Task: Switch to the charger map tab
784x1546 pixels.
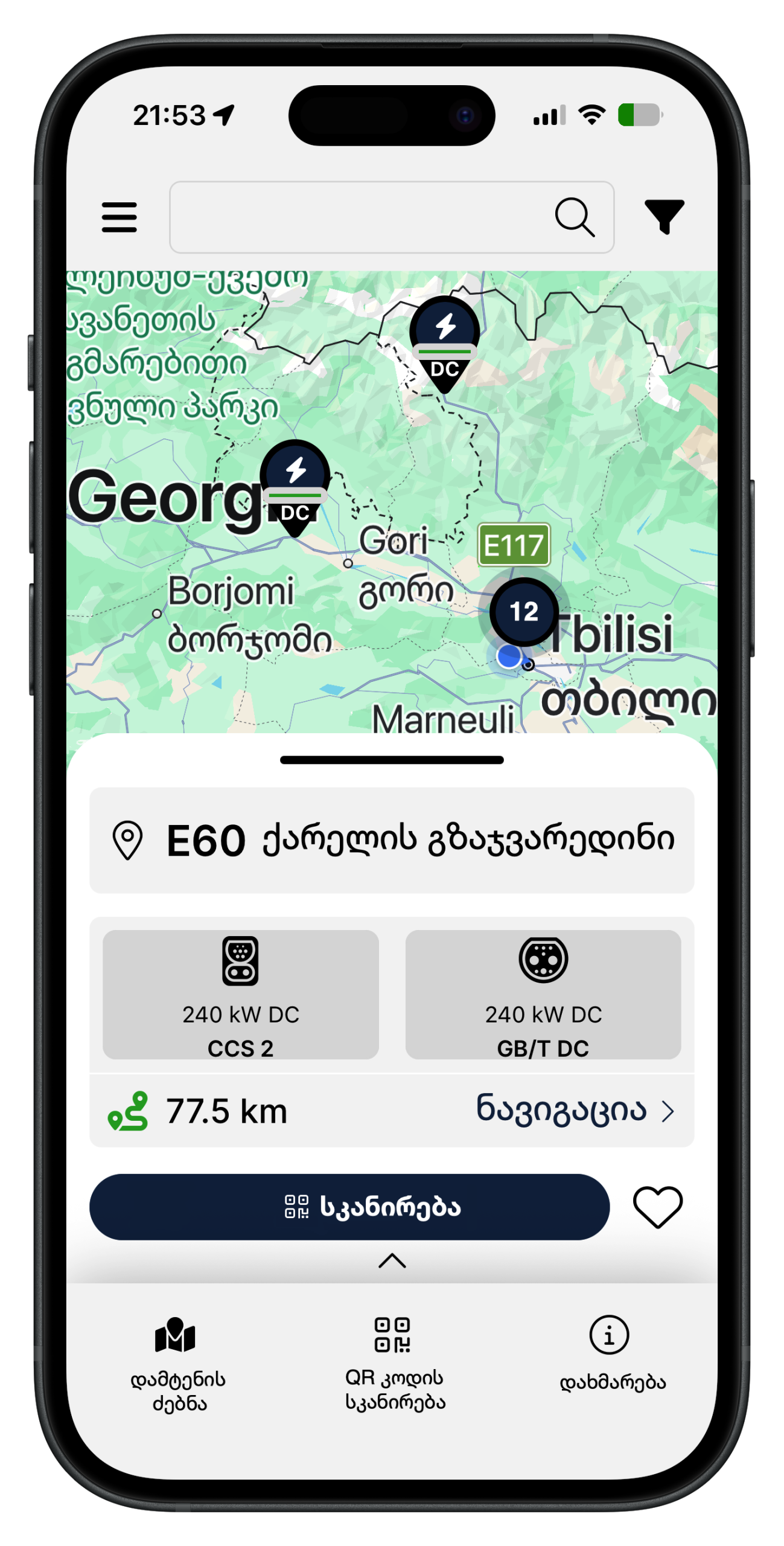Action: 177,1362
